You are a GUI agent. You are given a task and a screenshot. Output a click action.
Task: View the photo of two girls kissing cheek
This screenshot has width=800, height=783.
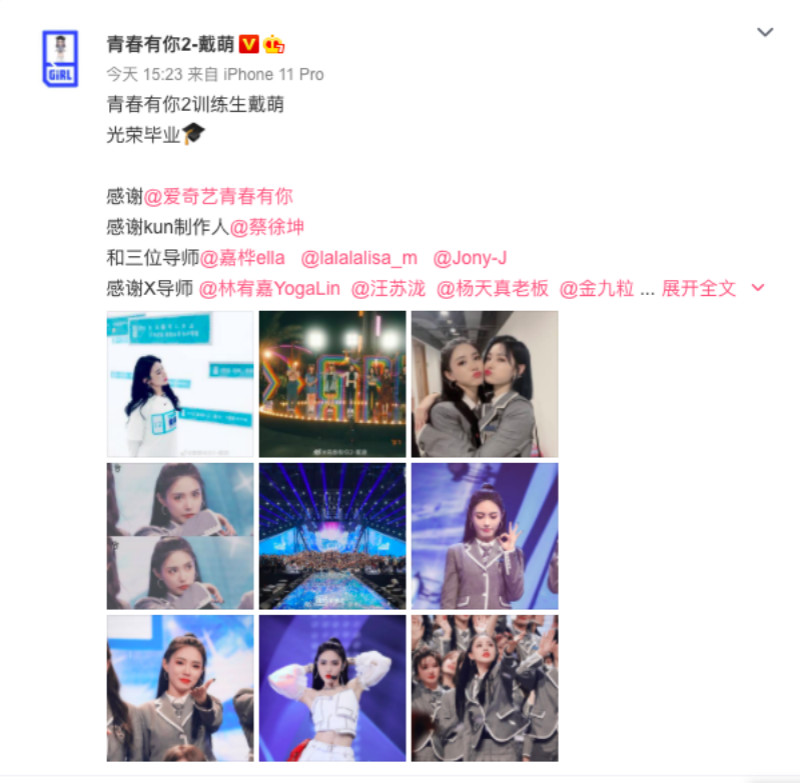[x=484, y=384]
